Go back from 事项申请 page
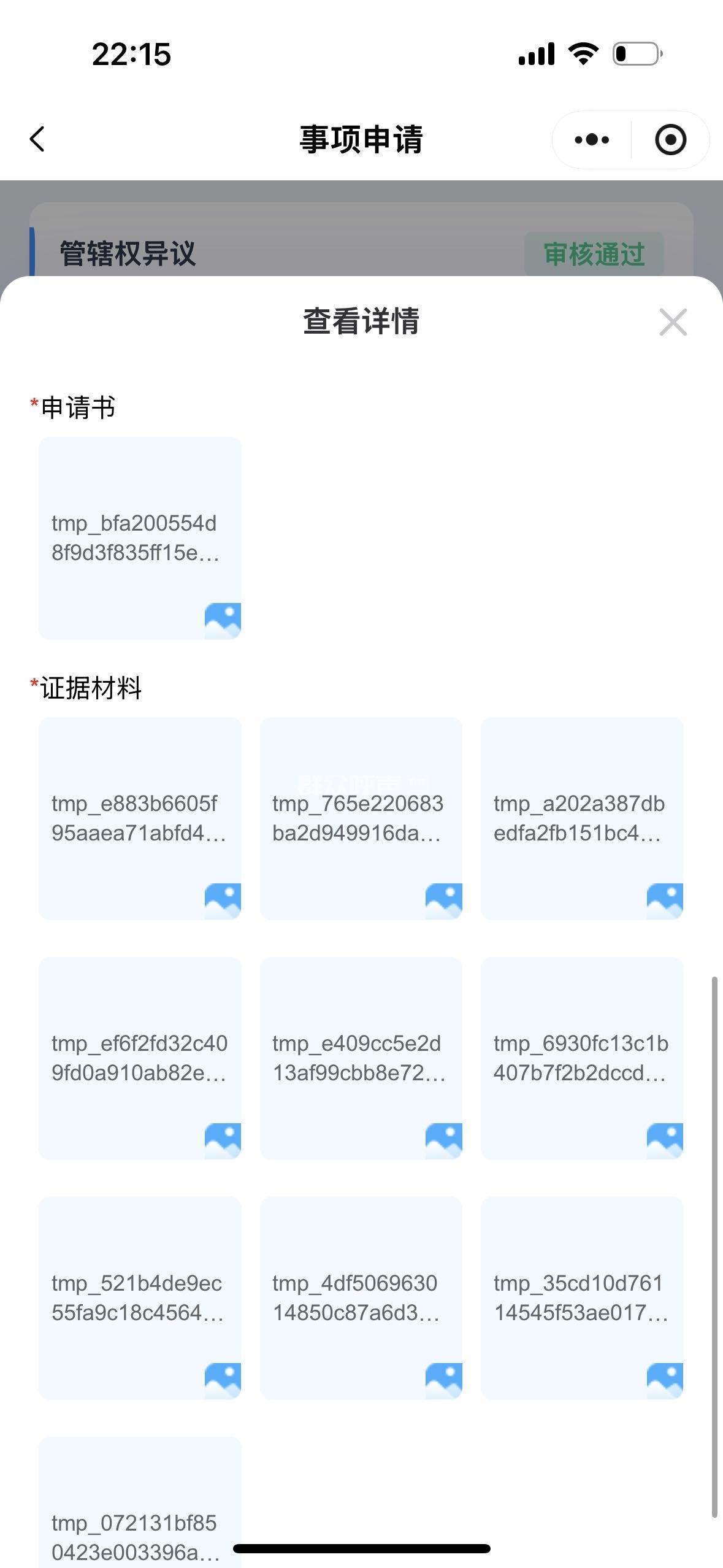 click(37, 139)
